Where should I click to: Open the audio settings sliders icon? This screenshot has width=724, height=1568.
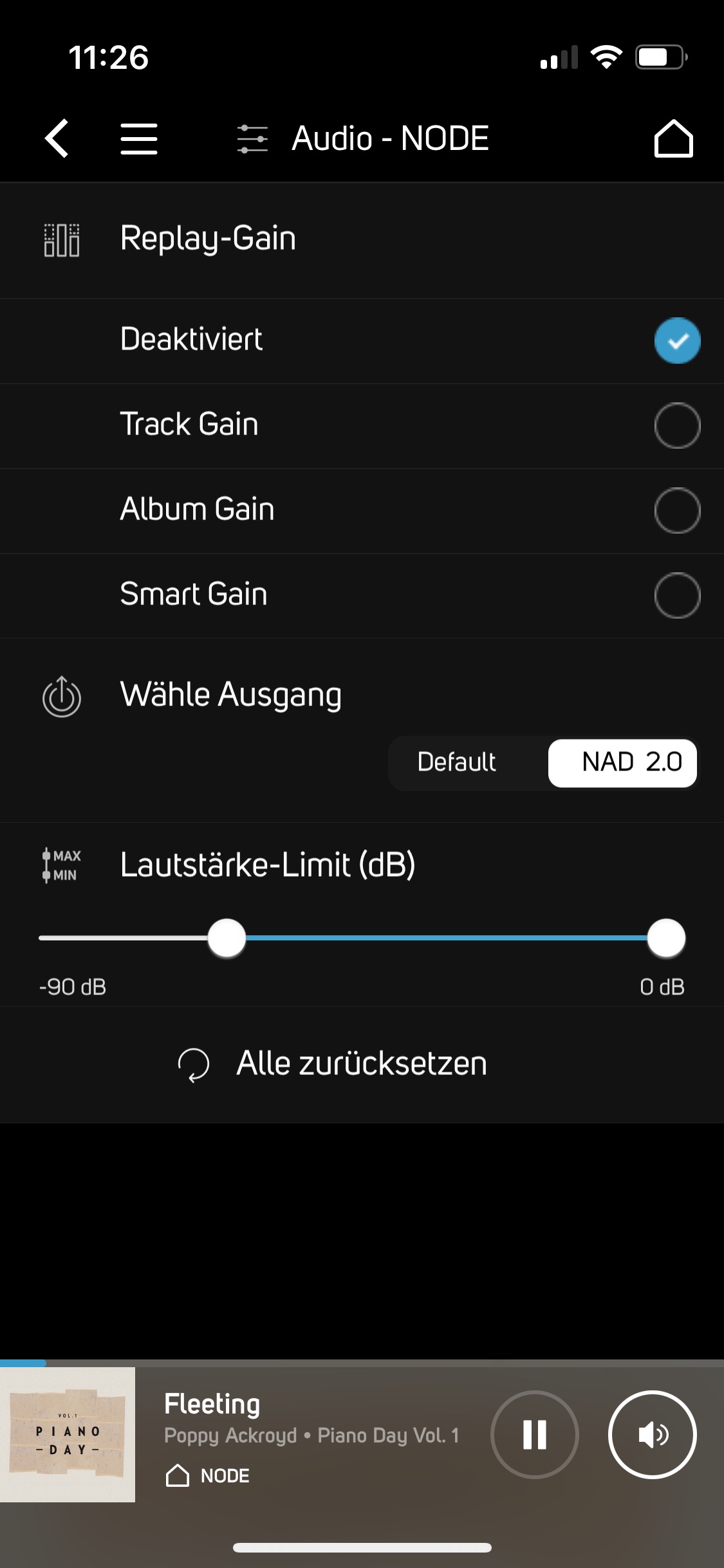point(252,138)
